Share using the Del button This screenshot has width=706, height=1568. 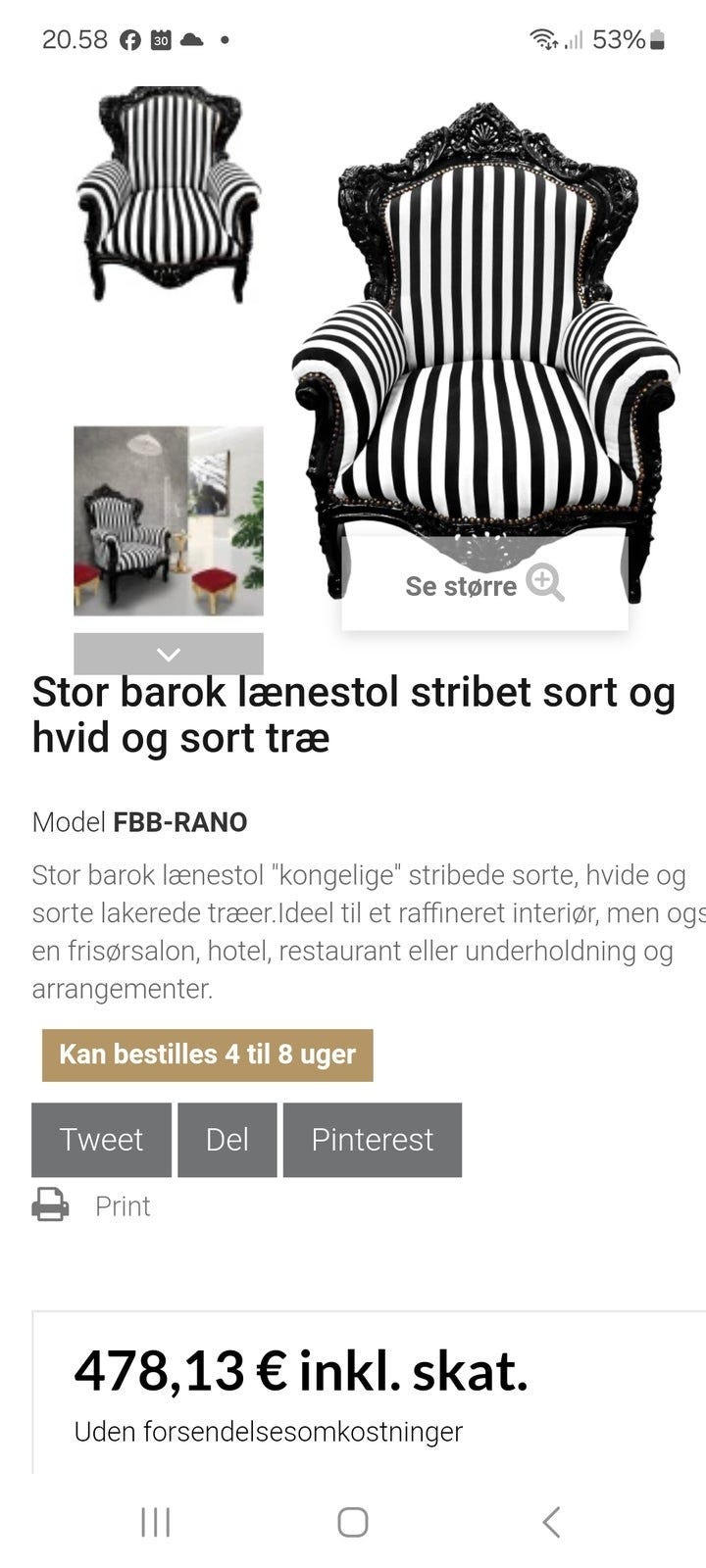[227, 1140]
